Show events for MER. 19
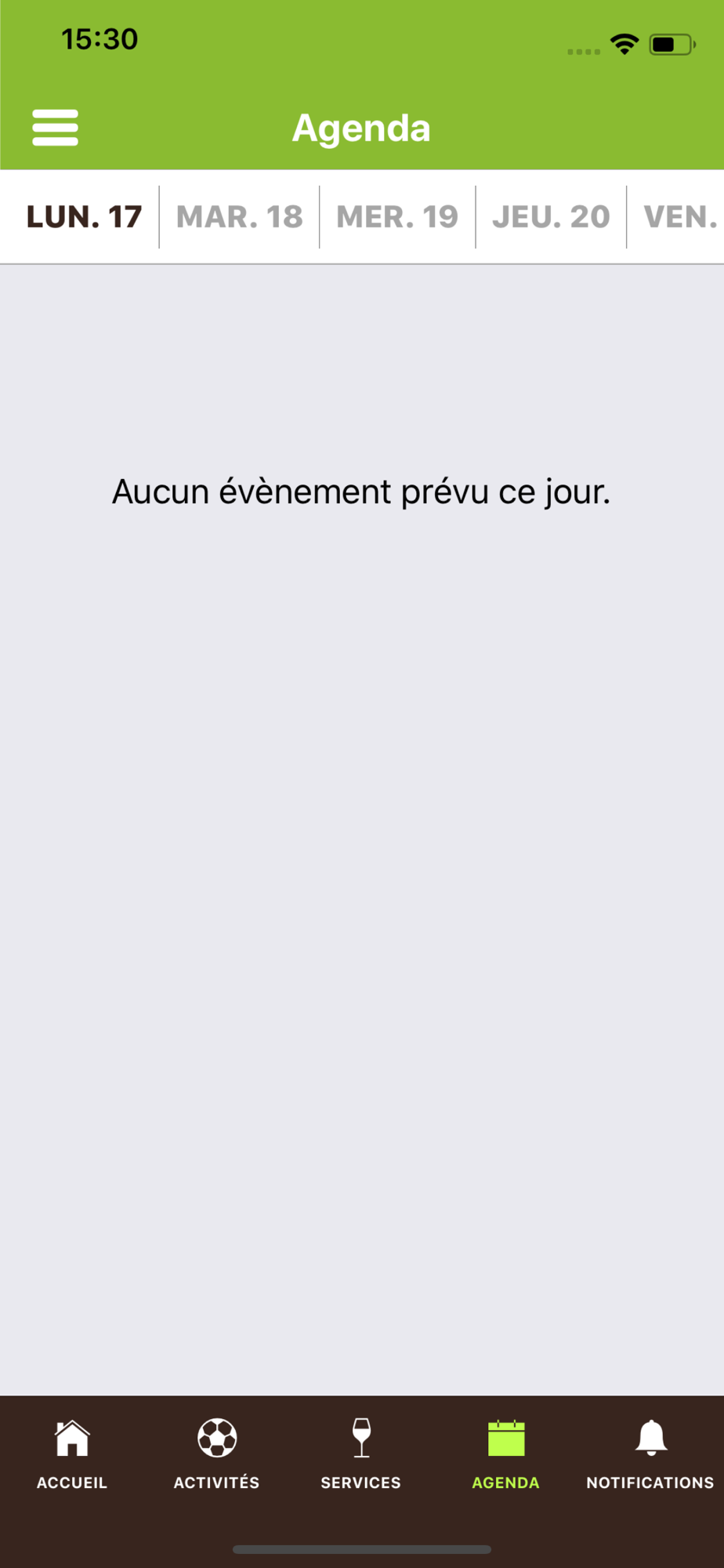This screenshot has height=1568, width=724. coord(397,217)
